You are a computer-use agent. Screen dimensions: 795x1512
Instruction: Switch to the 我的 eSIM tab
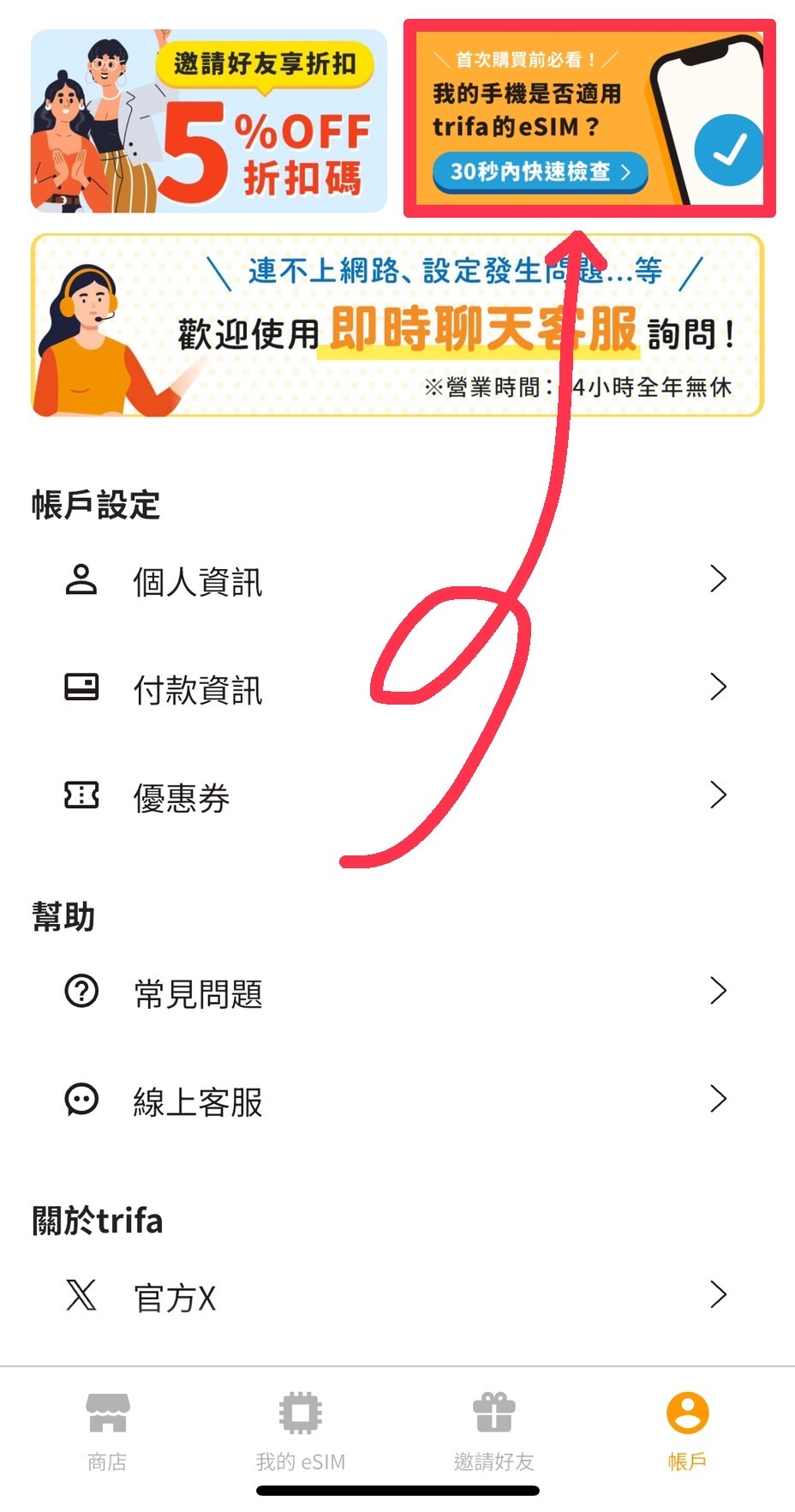pos(301,1431)
